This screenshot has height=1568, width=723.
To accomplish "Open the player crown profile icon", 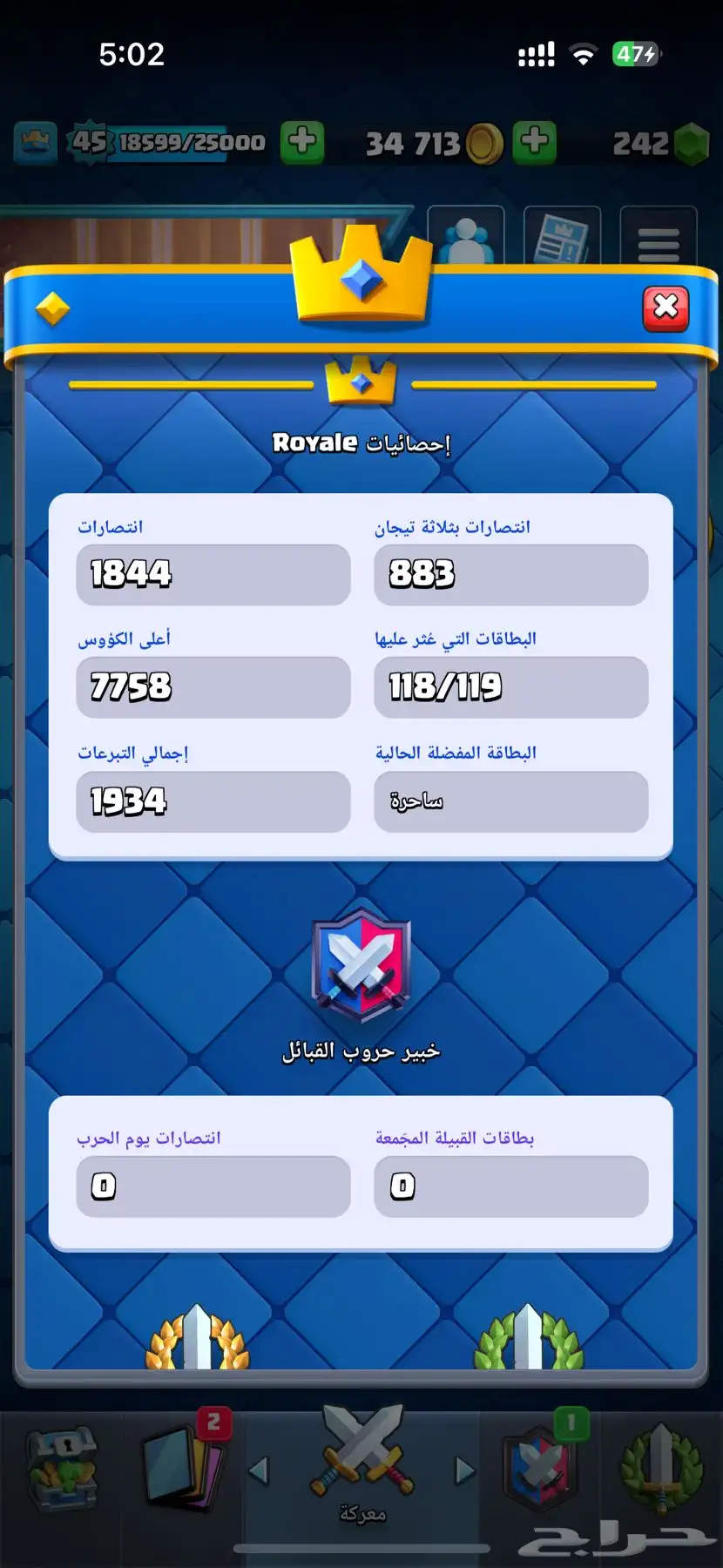I will click(36, 143).
